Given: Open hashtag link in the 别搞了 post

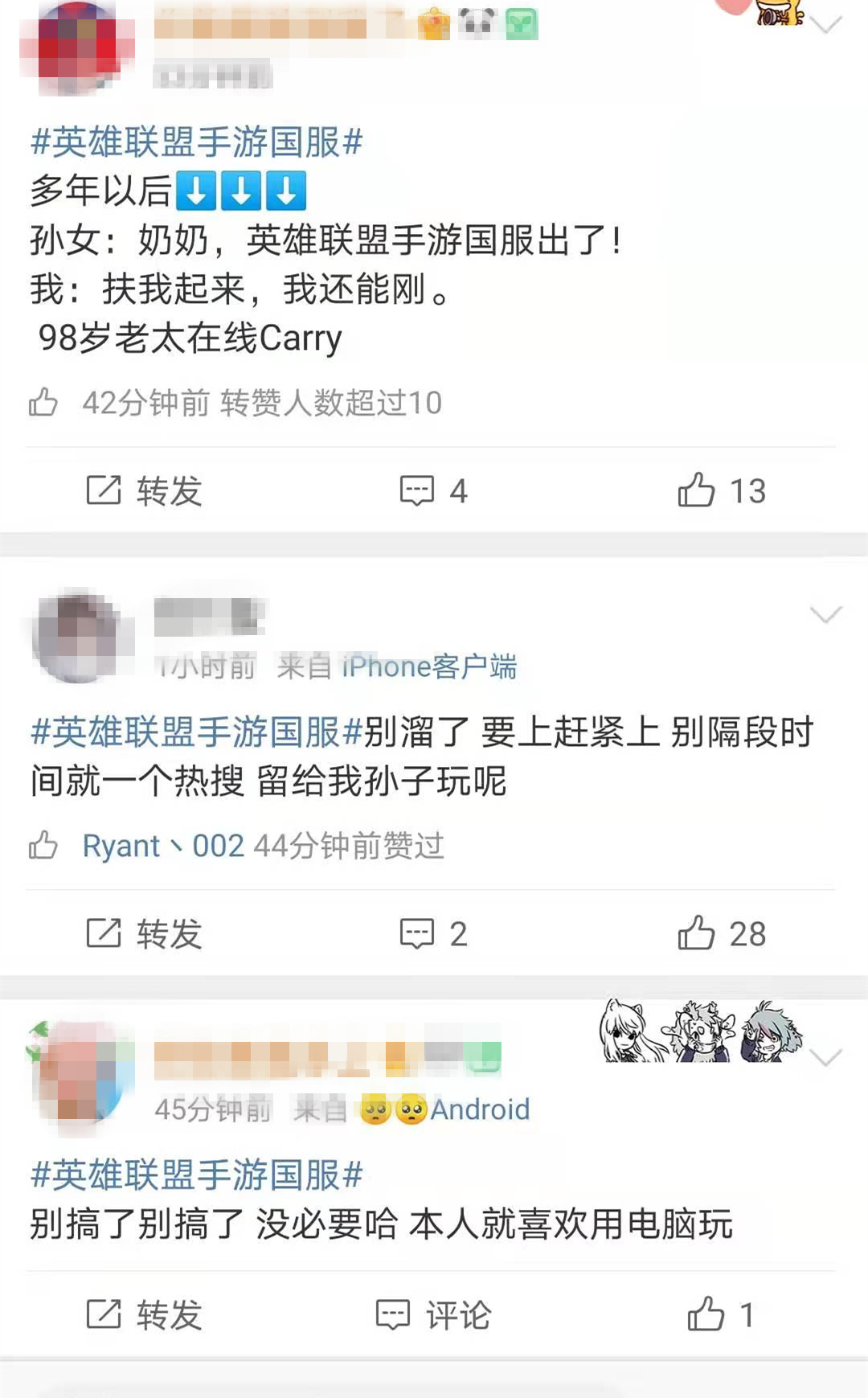Looking at the screenshot, I should click(x=196, y=1175).
